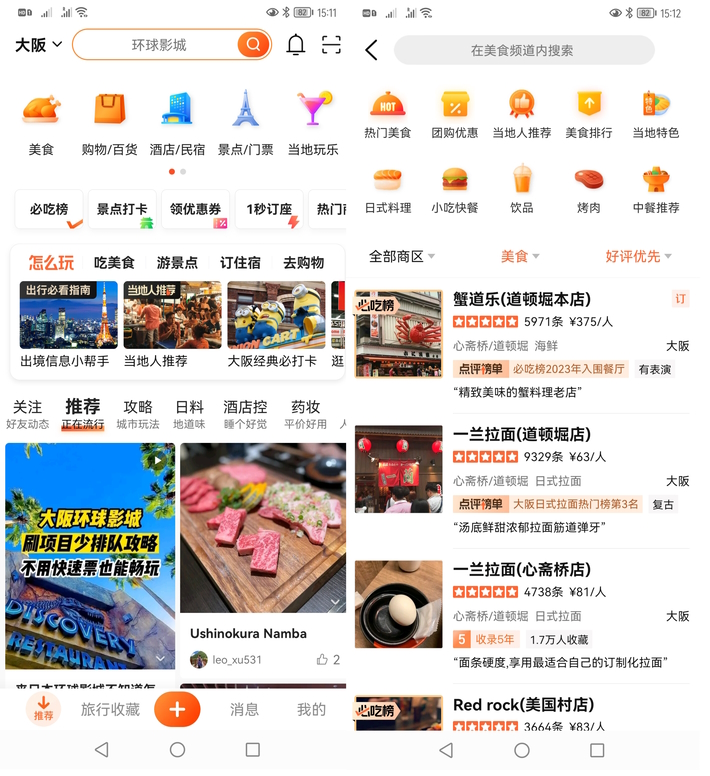Go to the 消息 tab
710x776 pixels.
244,709
